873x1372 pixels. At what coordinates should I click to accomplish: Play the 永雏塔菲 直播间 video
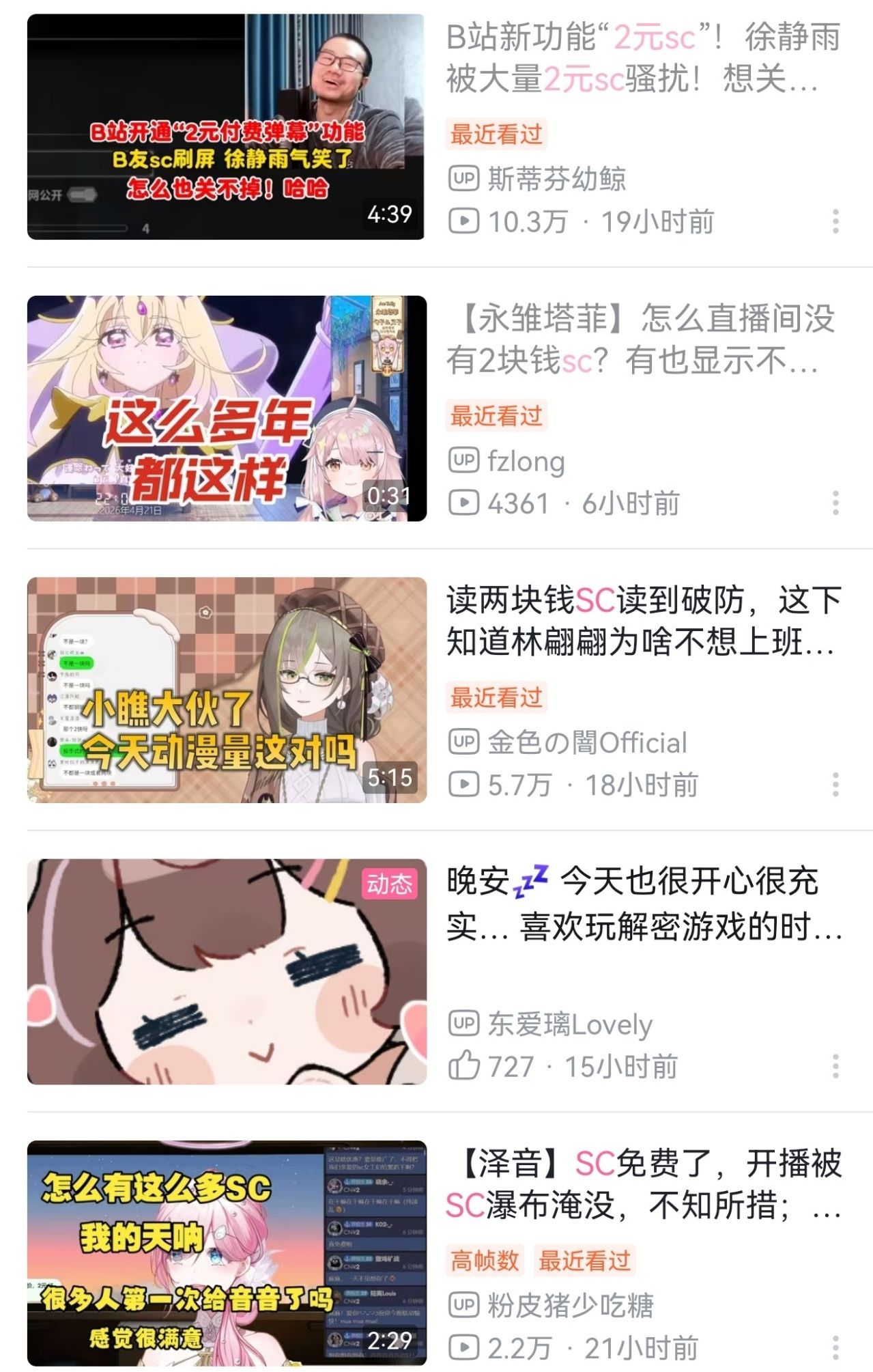[227, 408]
